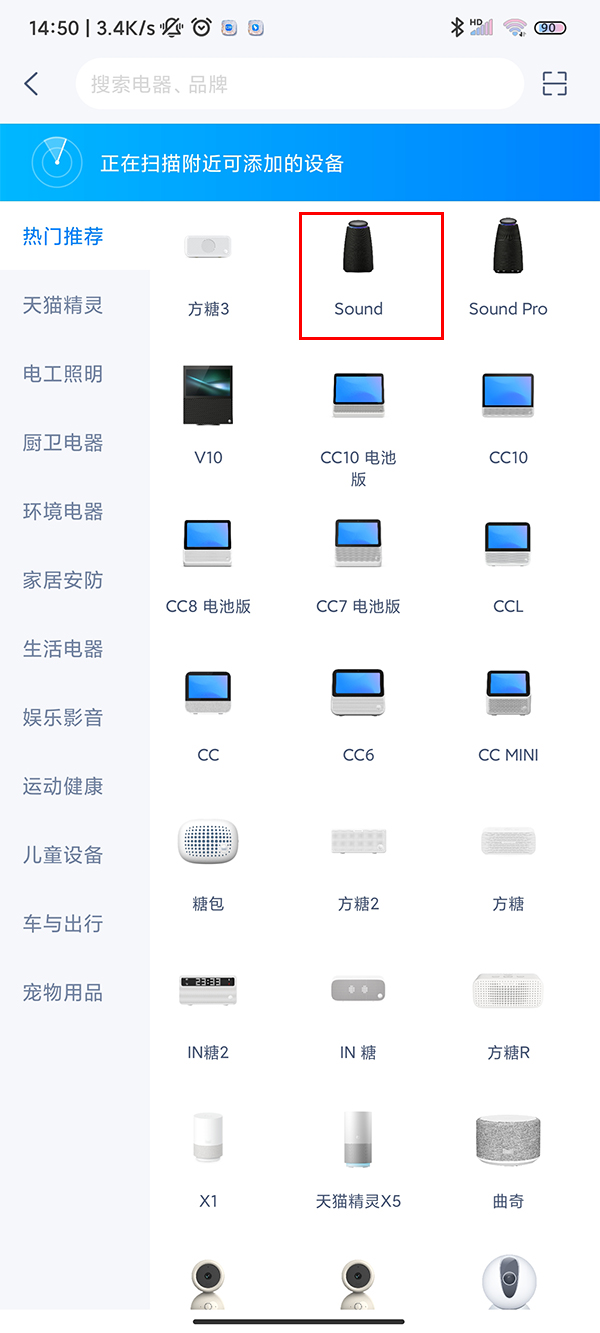The image size is (600, 1333).
Task: Open the 娱乐影音 category
Action: [x=63, y=717]
